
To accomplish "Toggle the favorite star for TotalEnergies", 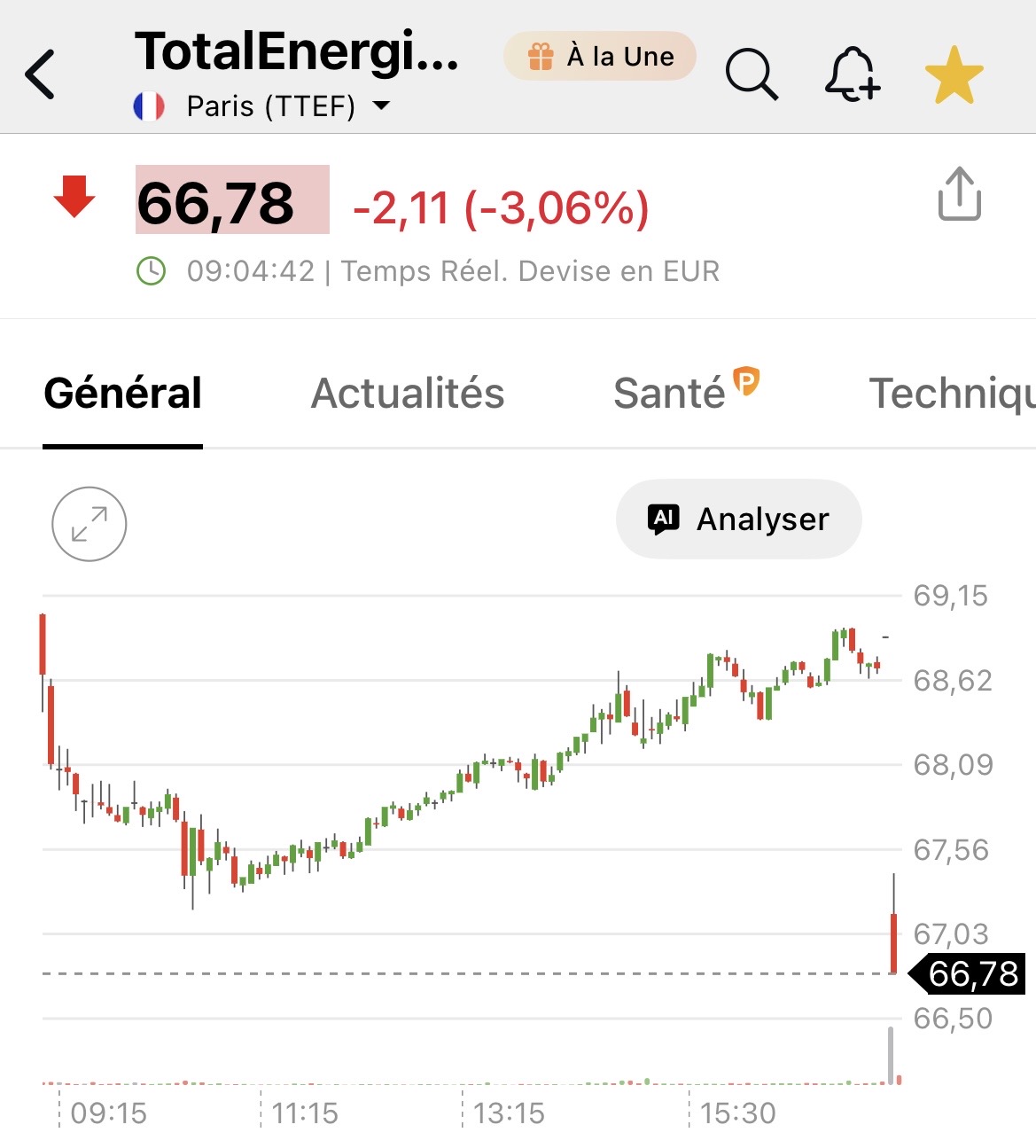I will 954,75.
